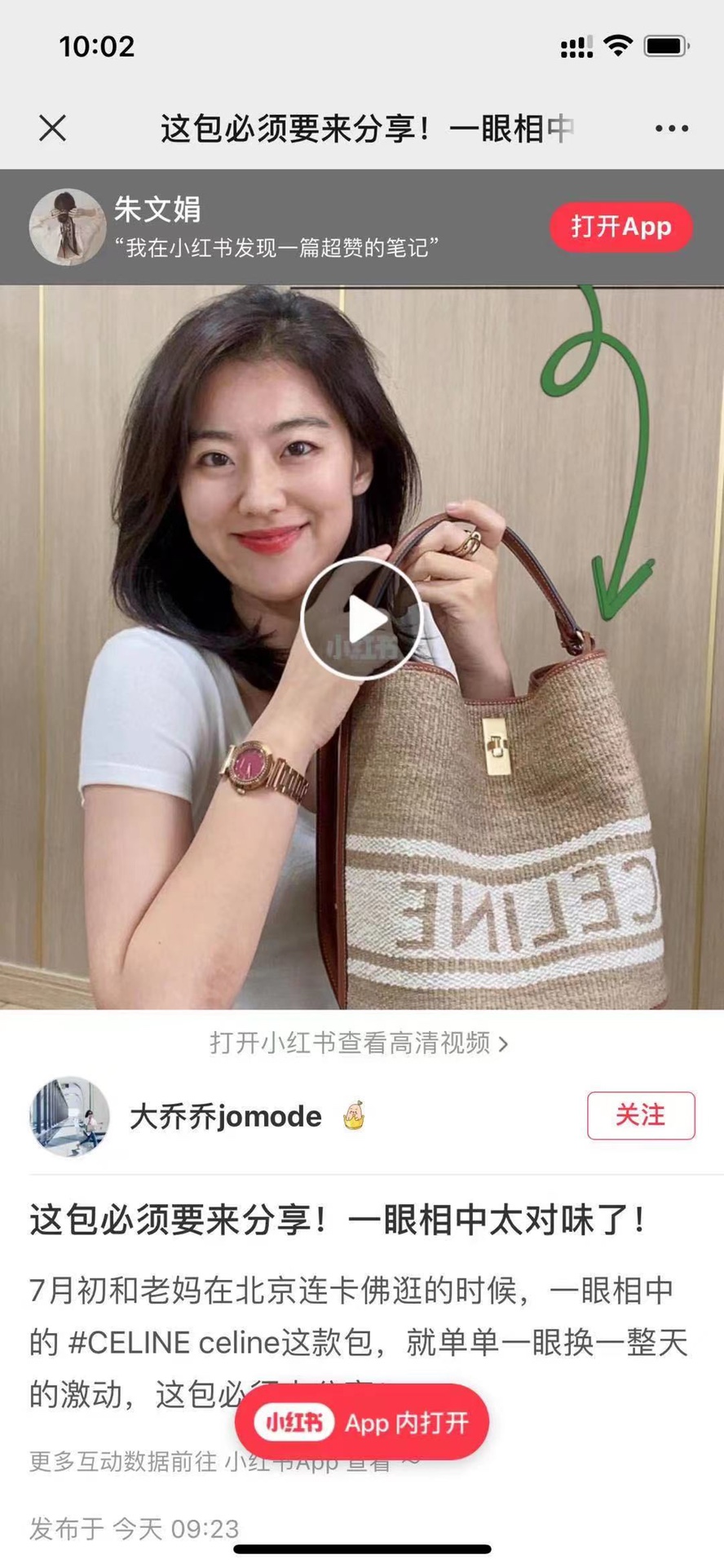724x1568 pixels.
Task: Play the video
Action: tap(362, 619)
